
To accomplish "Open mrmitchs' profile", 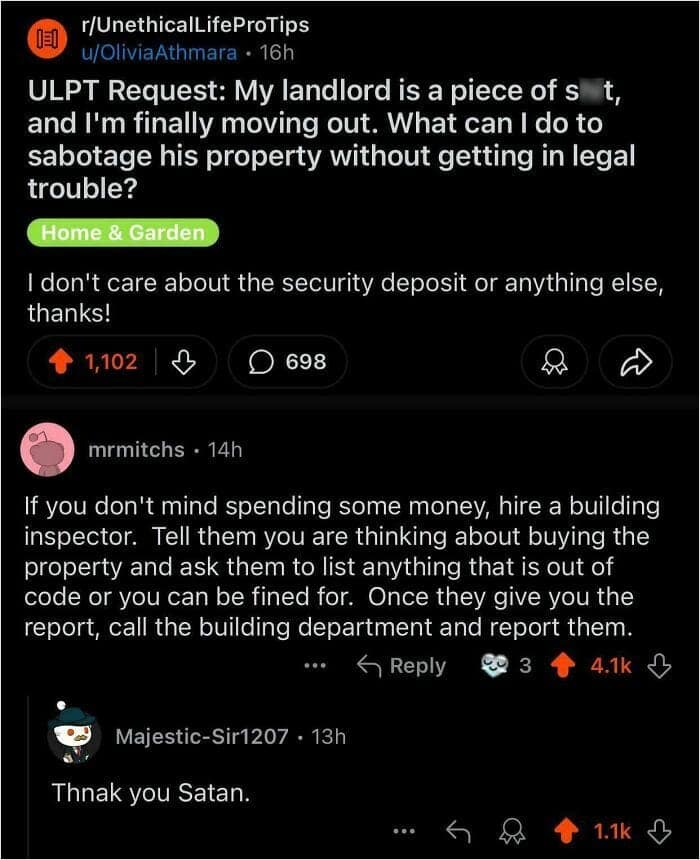I will [x=136, y=449].
